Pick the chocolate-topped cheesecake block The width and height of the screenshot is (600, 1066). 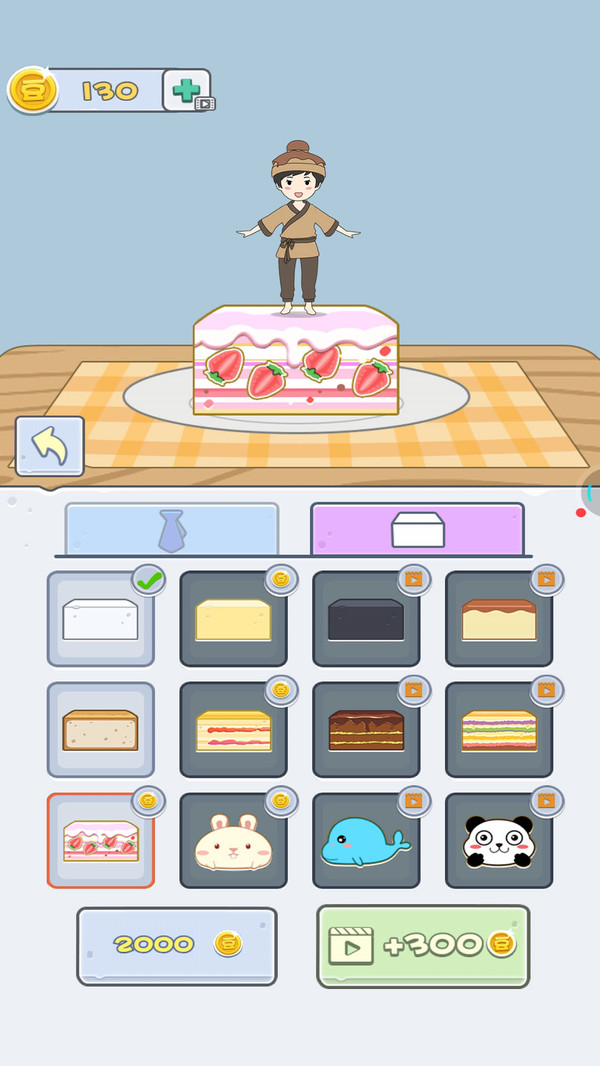pyautogui.click(x=499, y=619)
